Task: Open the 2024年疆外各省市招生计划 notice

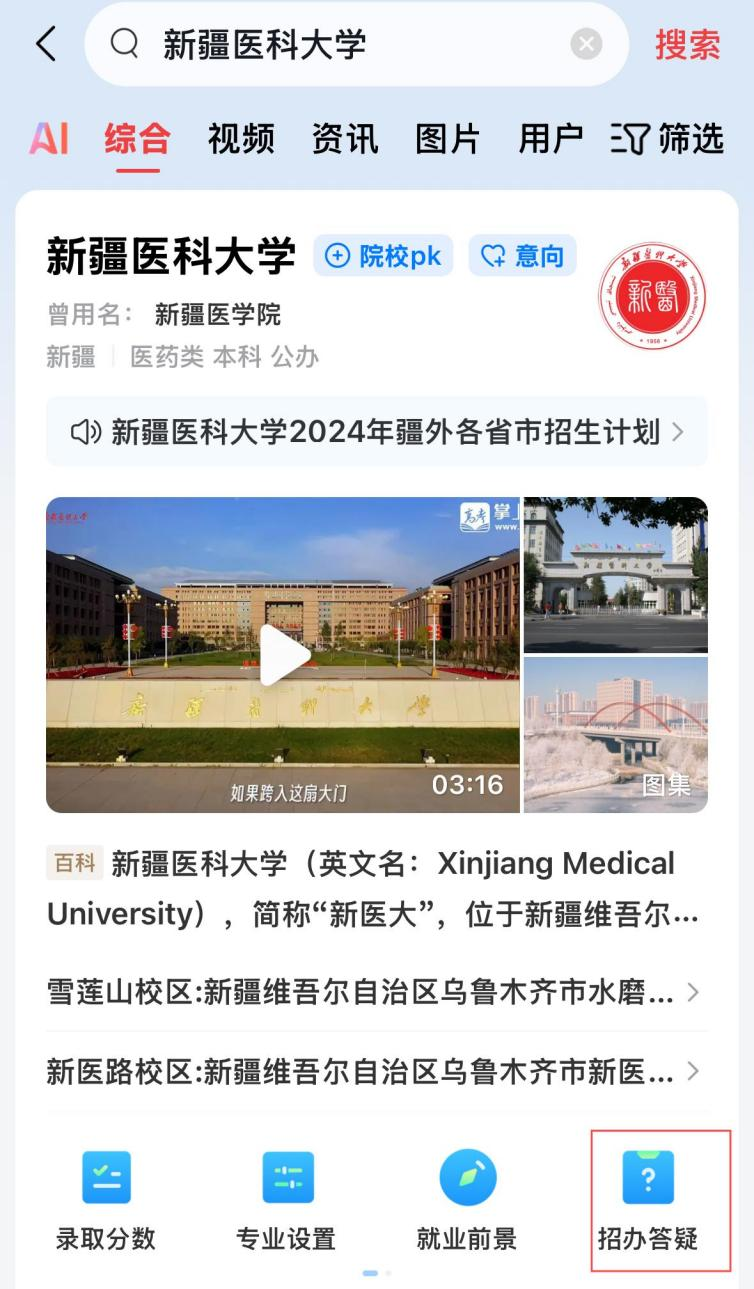Action: tap(377, 432)
